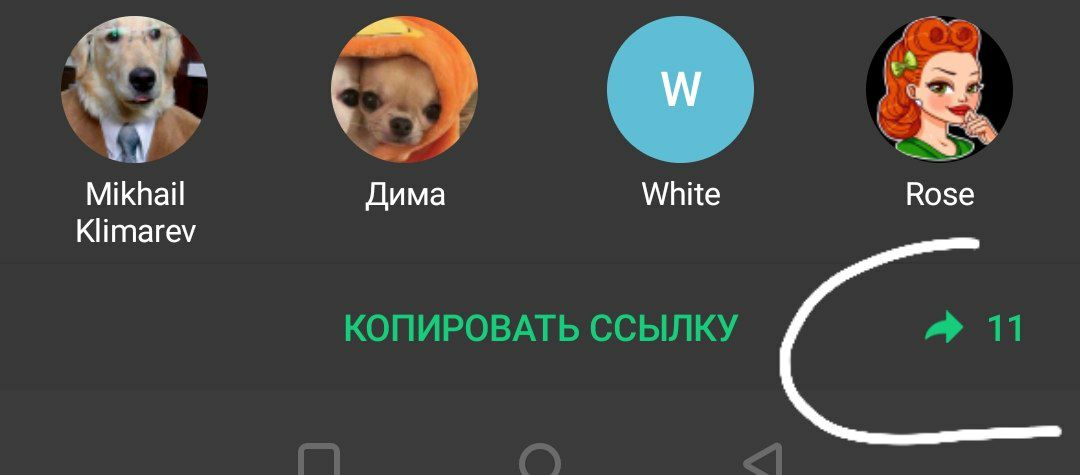Tap КОПИРОВАТЬ ССЫЛКУ to copy link
Screen dimensions: 1080x475
point(540,328)
